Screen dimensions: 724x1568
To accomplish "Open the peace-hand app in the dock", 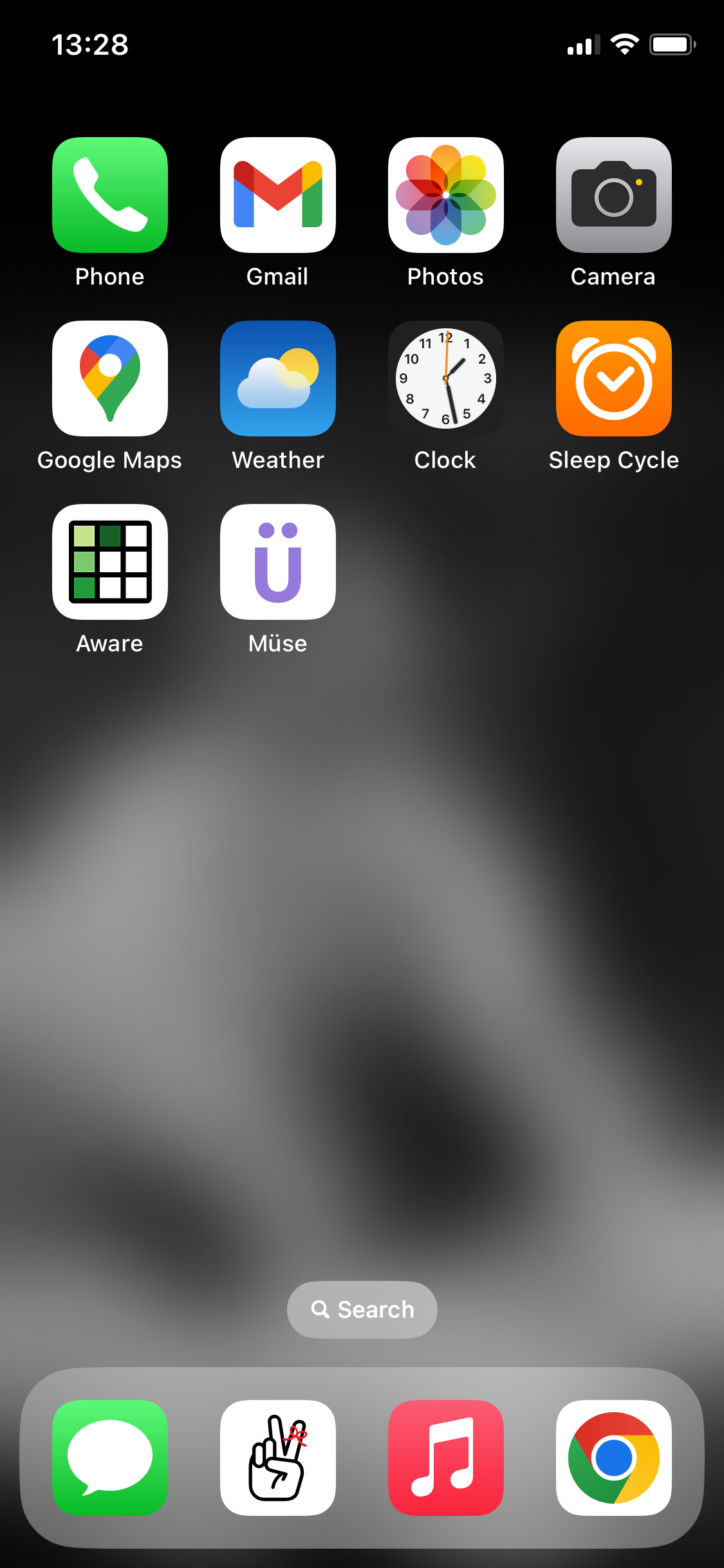I will click(278, 1458).
